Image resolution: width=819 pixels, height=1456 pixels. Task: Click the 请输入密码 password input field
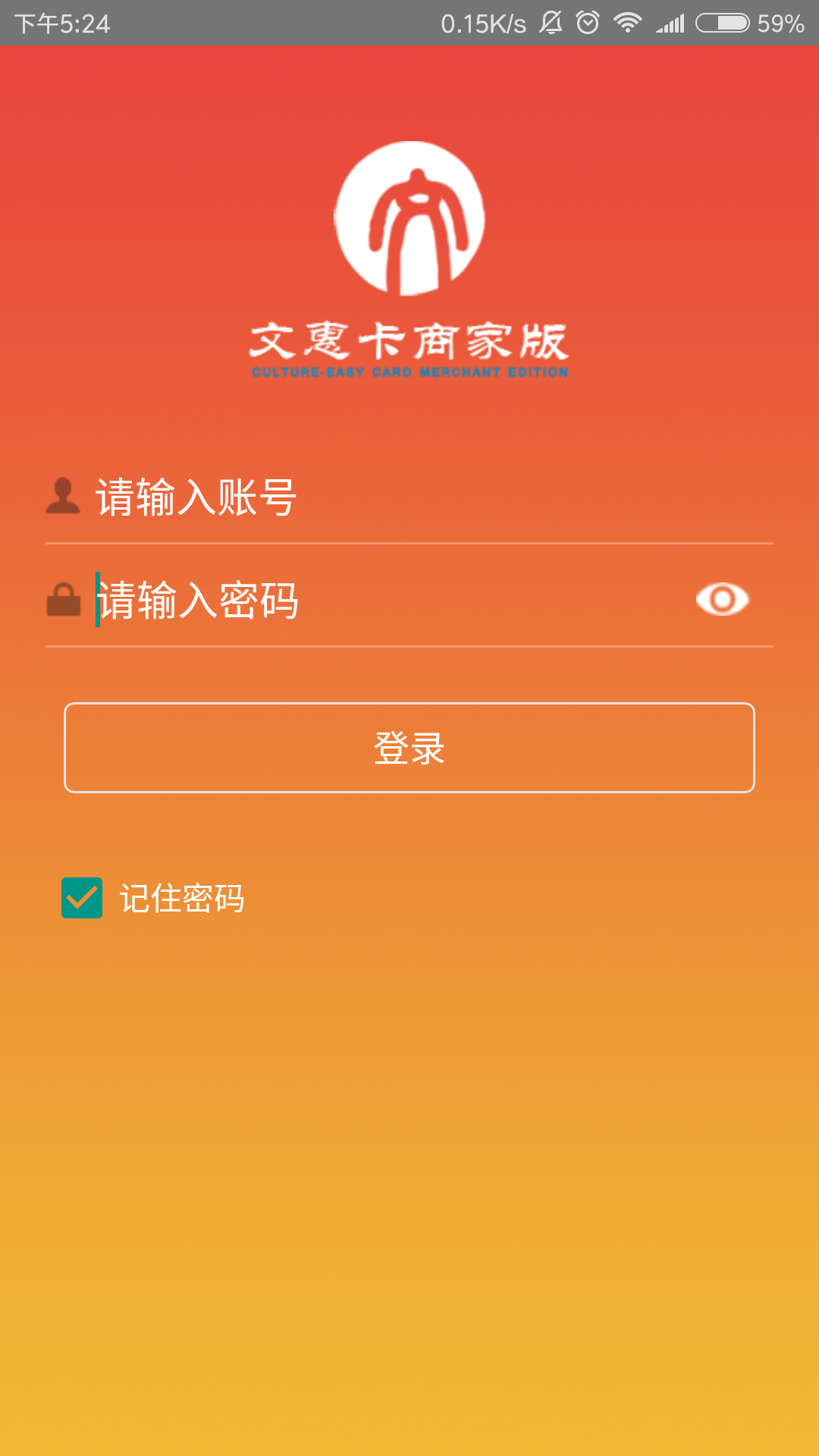pos(303,601)
